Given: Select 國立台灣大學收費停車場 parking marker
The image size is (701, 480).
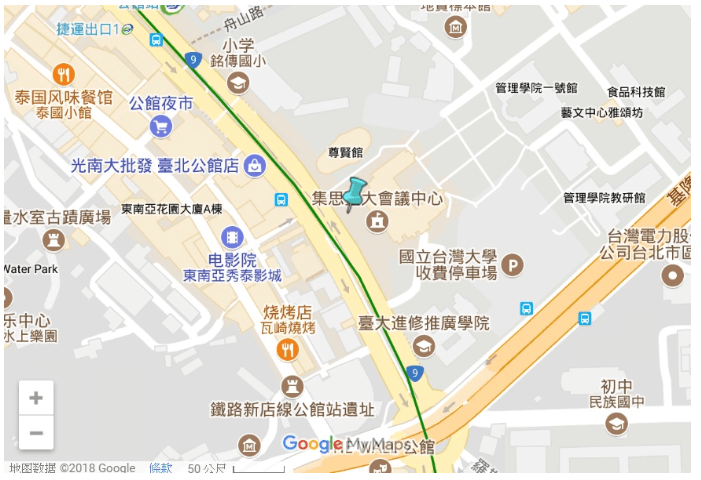Looking at the screenshot, I should tap(512, 265).
